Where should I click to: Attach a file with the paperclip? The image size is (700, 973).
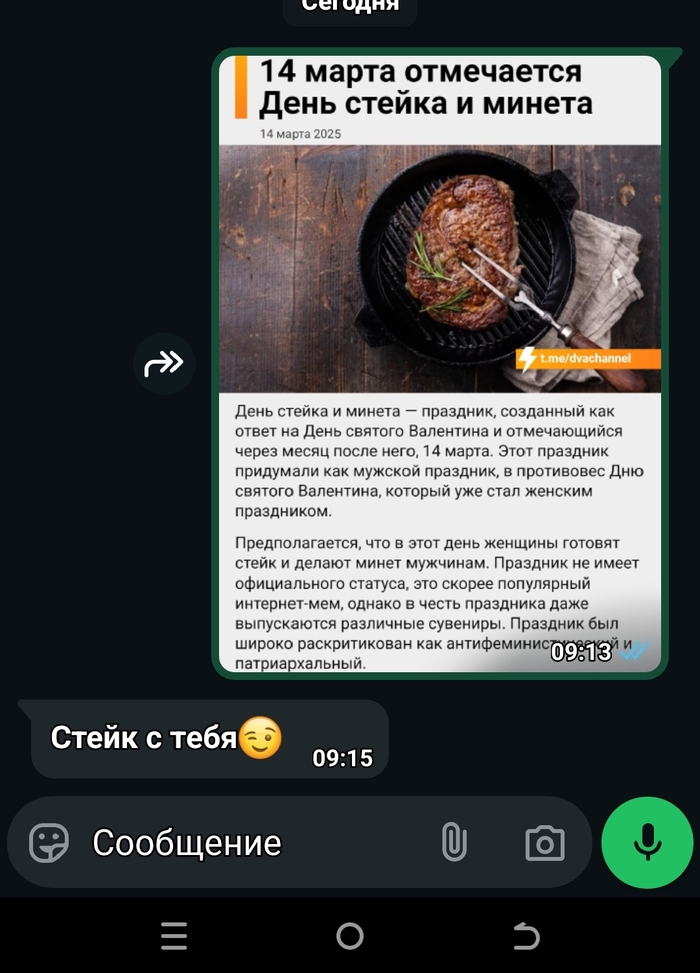coord(454,843)
